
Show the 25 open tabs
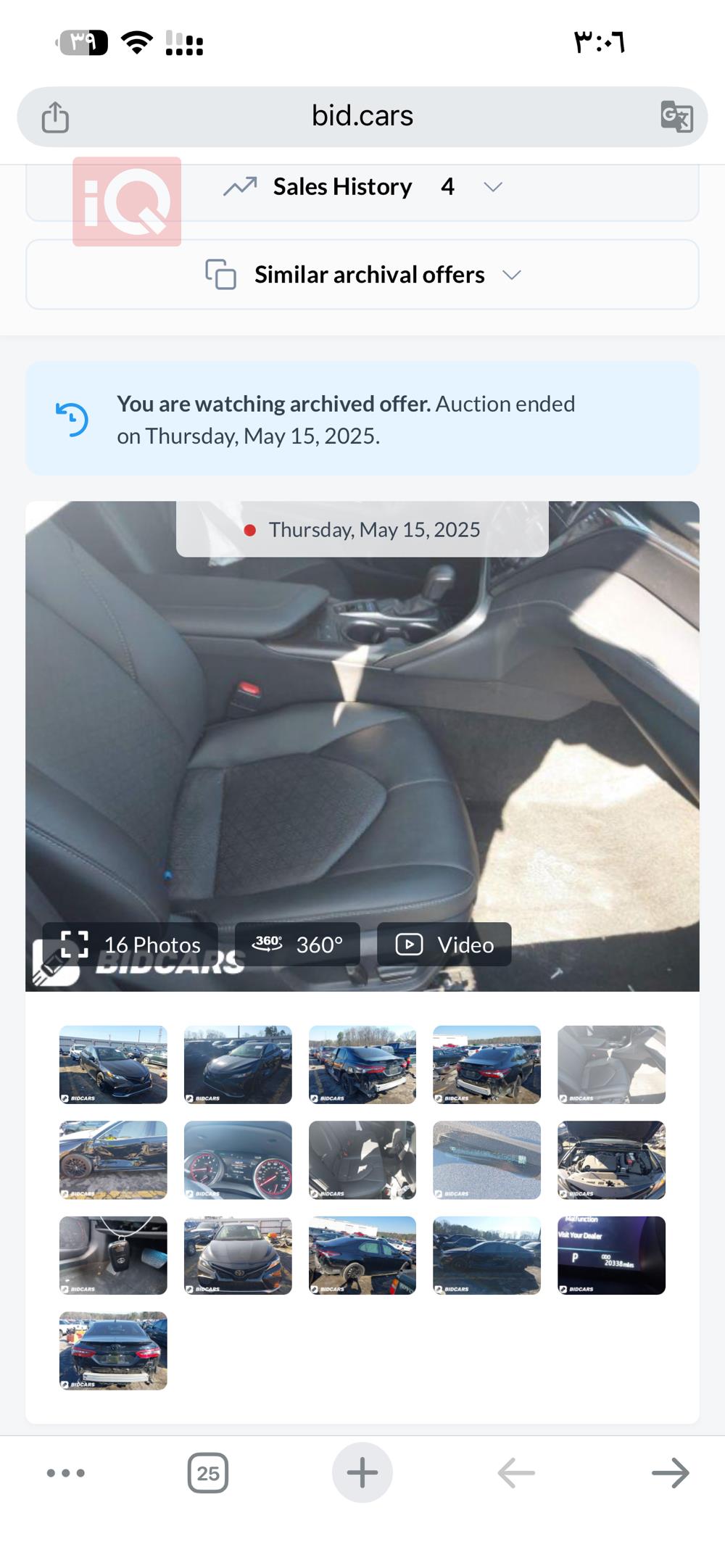[208, 1473]
